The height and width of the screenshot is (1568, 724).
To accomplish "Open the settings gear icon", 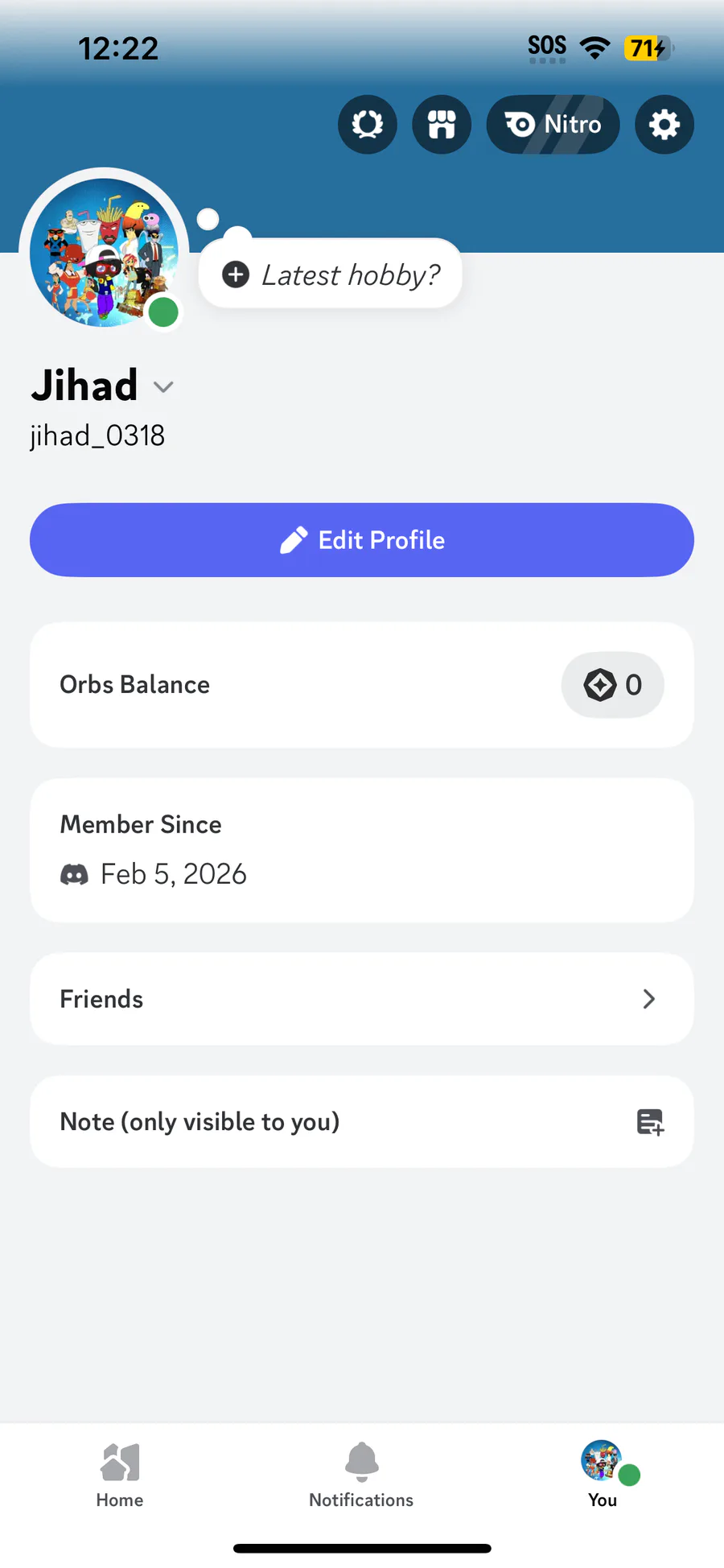I will click(664, 125).
